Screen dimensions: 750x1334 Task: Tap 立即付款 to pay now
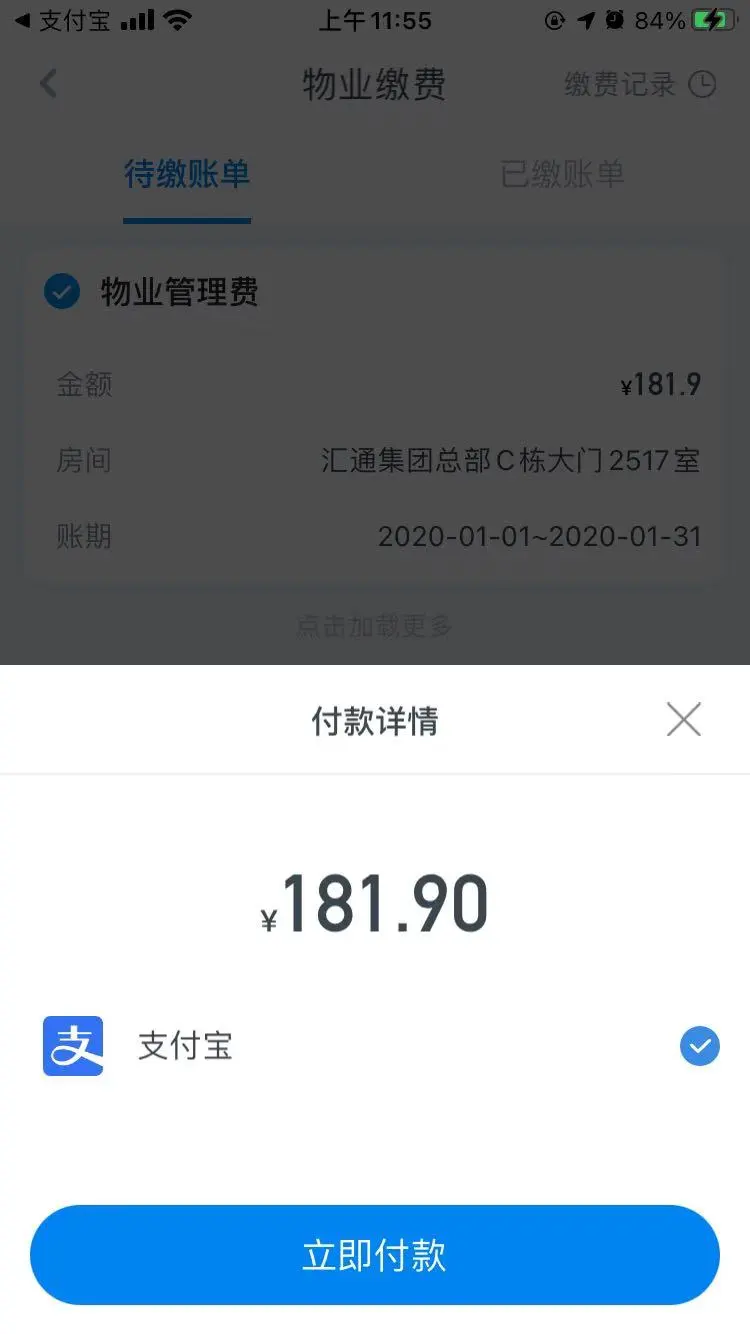point(375,1255)
